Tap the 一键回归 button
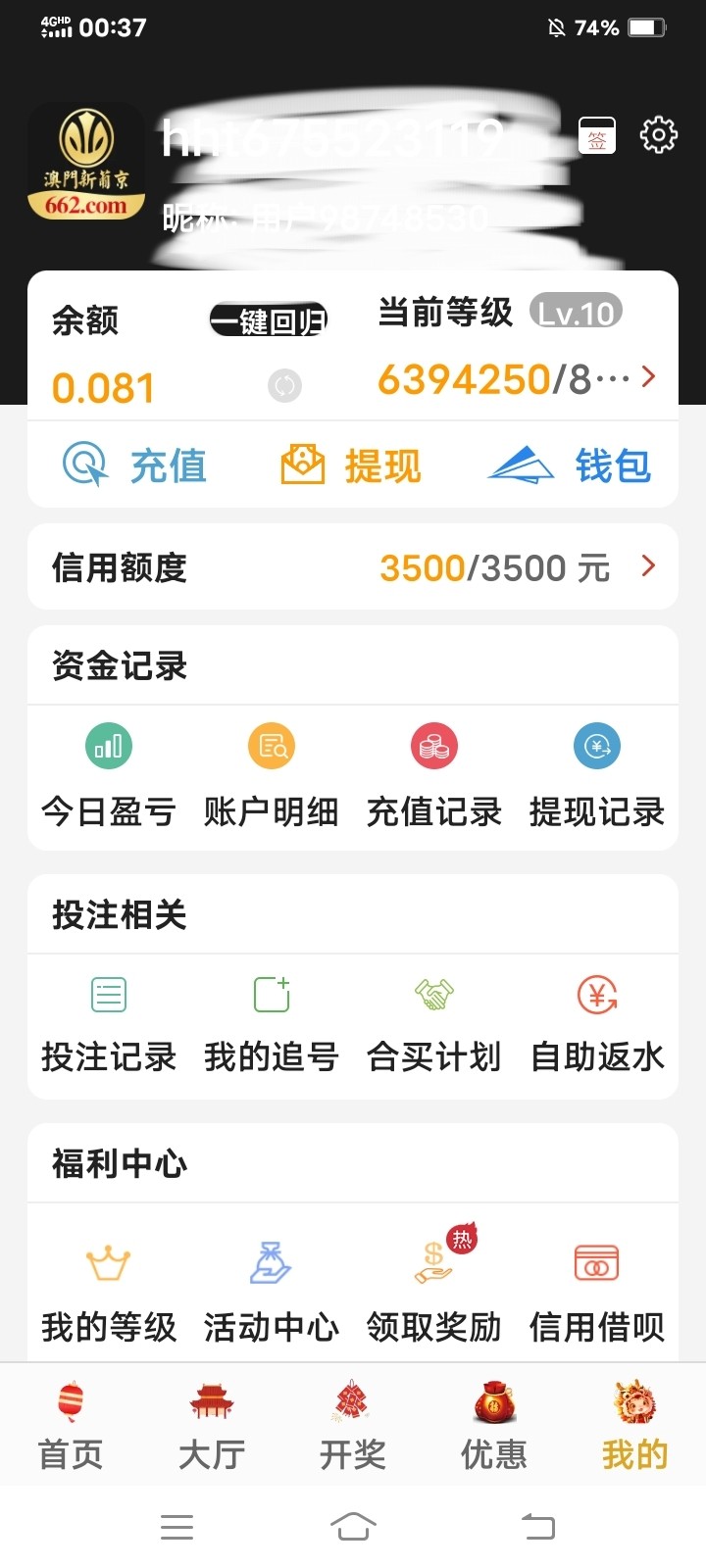This screenshot has width=706, height=1568. [268, 320]
